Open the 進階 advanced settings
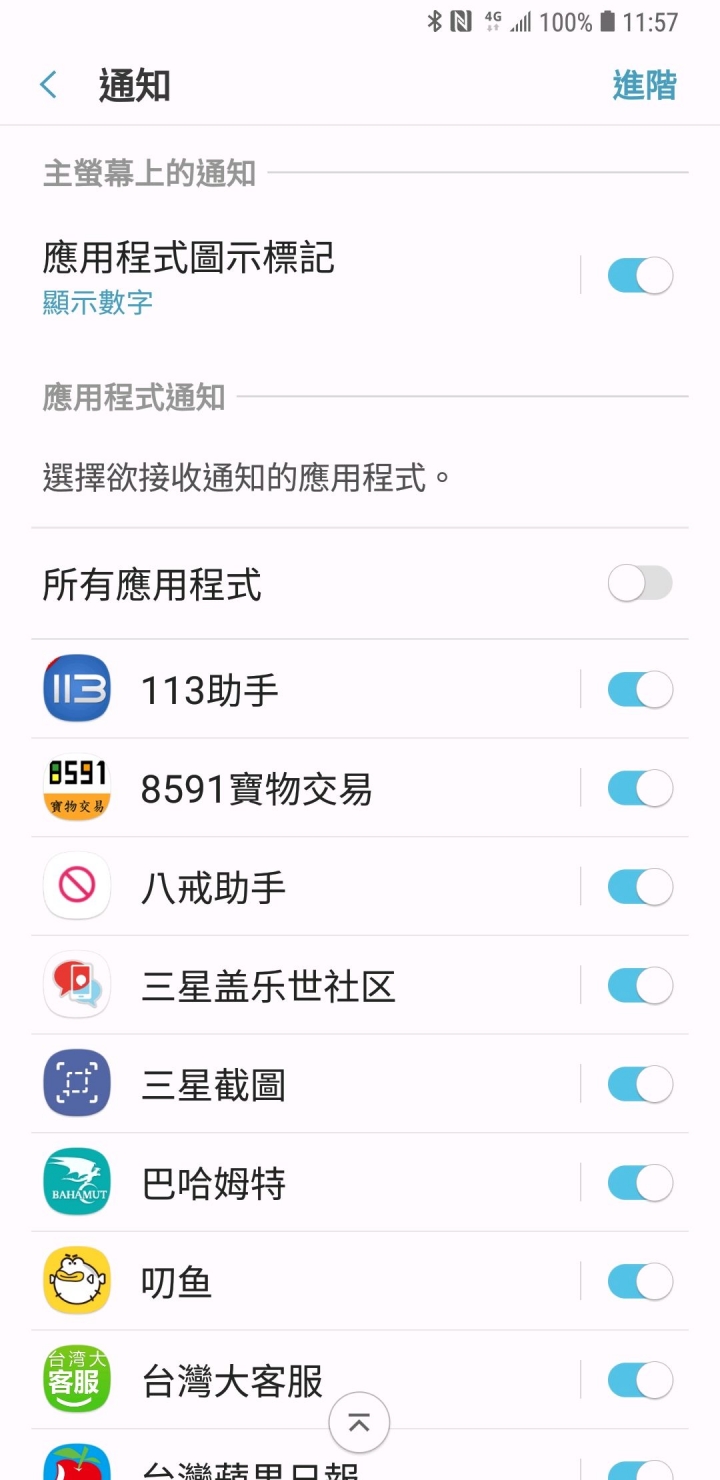This screenshot has width=720, height=1480. (x=644, y=86)
